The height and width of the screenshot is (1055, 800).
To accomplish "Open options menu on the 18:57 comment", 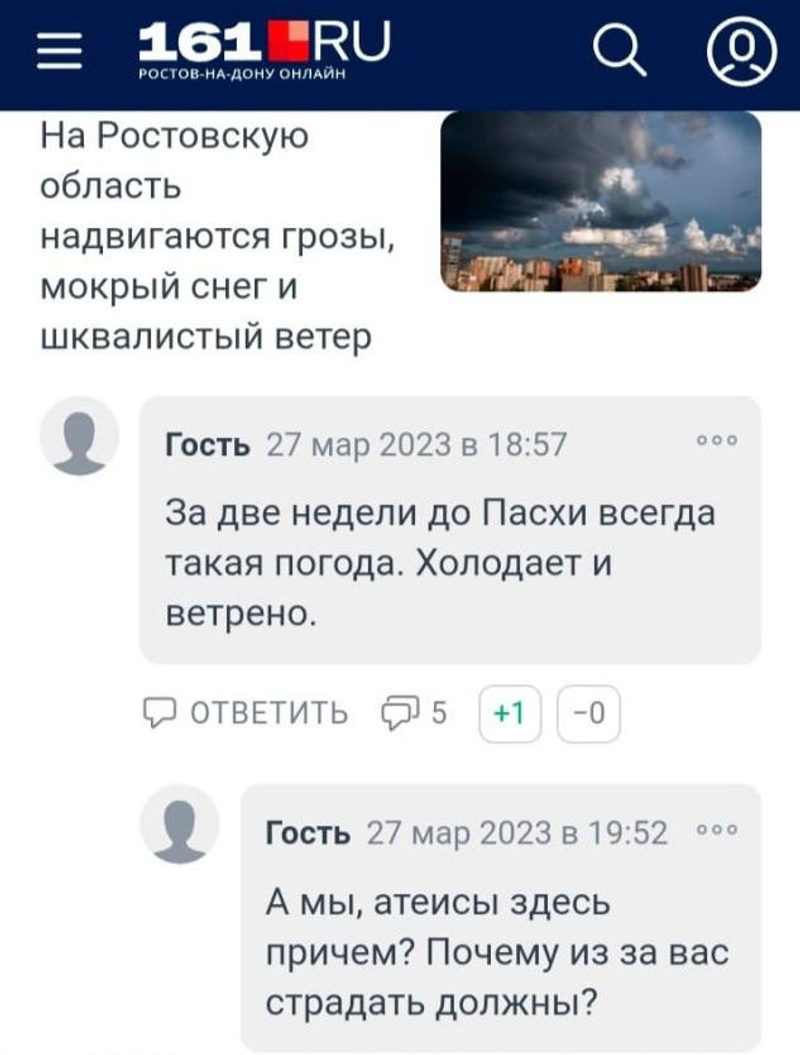I will pyautogui.click(x=717, y=440).
